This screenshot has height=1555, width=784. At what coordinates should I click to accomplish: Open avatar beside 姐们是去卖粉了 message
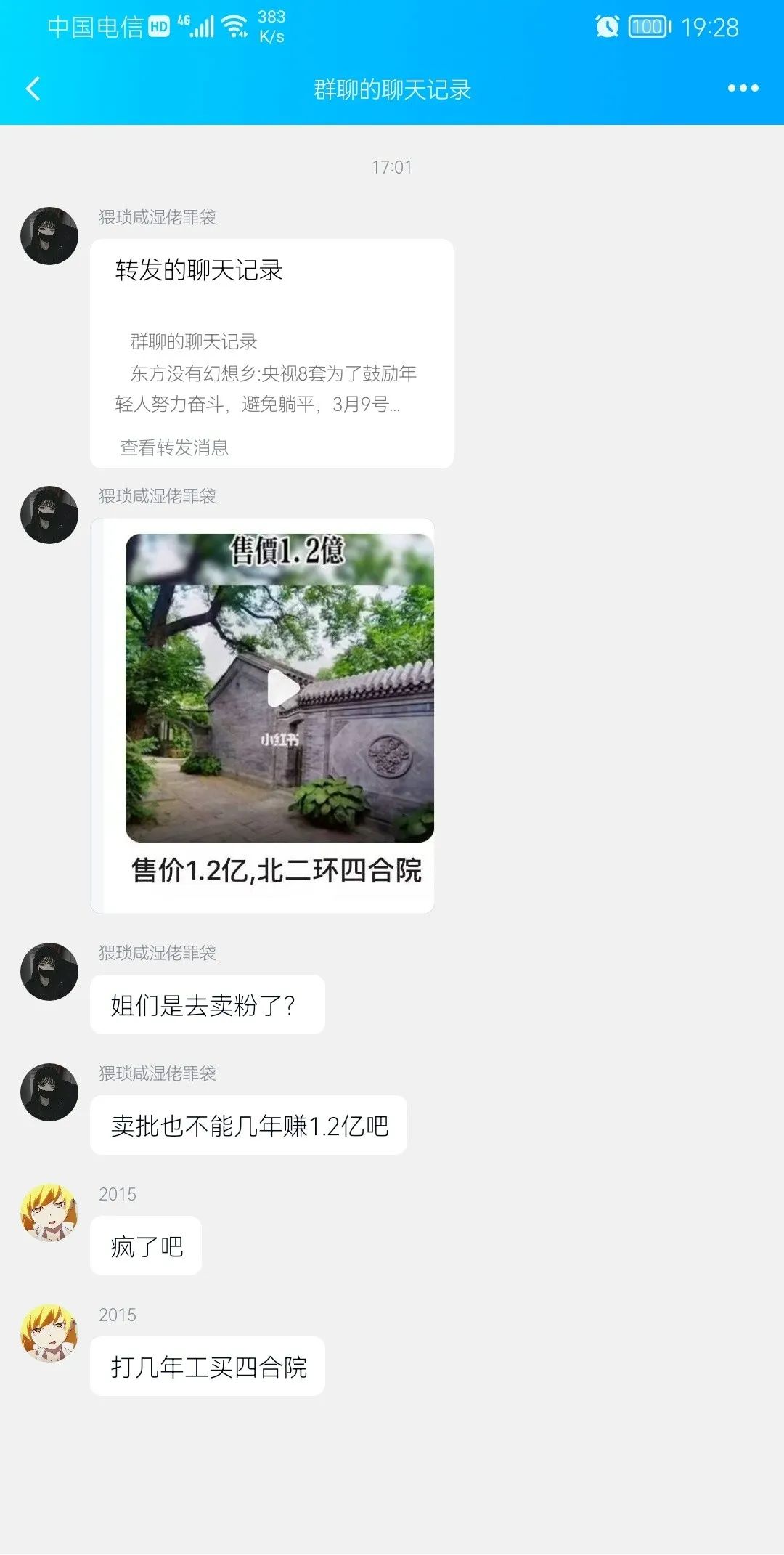point(49,971)
